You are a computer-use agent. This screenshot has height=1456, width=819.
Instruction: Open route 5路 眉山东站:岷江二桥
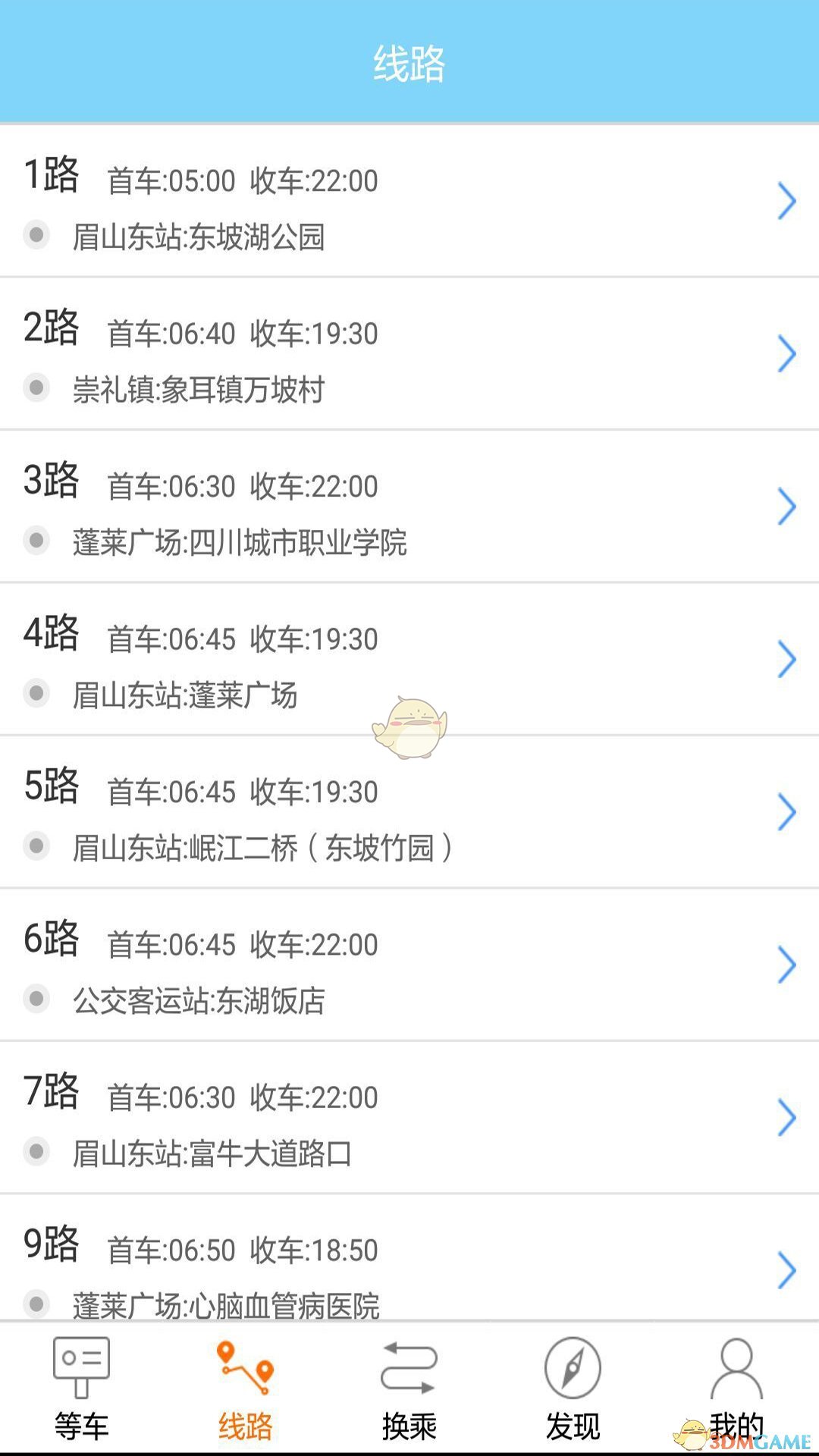tap(409, 813)
